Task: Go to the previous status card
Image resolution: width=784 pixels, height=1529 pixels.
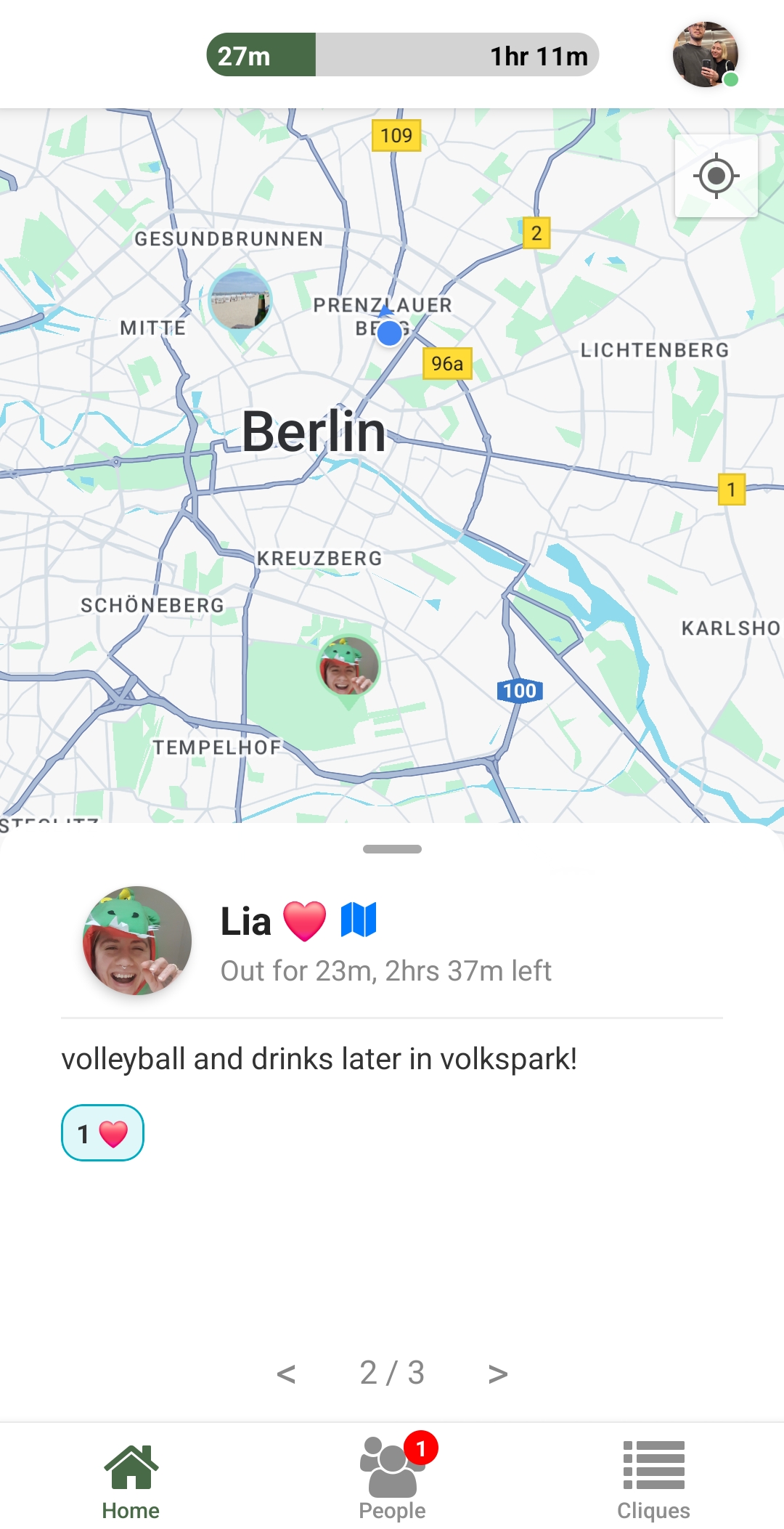Action: 286,1374
